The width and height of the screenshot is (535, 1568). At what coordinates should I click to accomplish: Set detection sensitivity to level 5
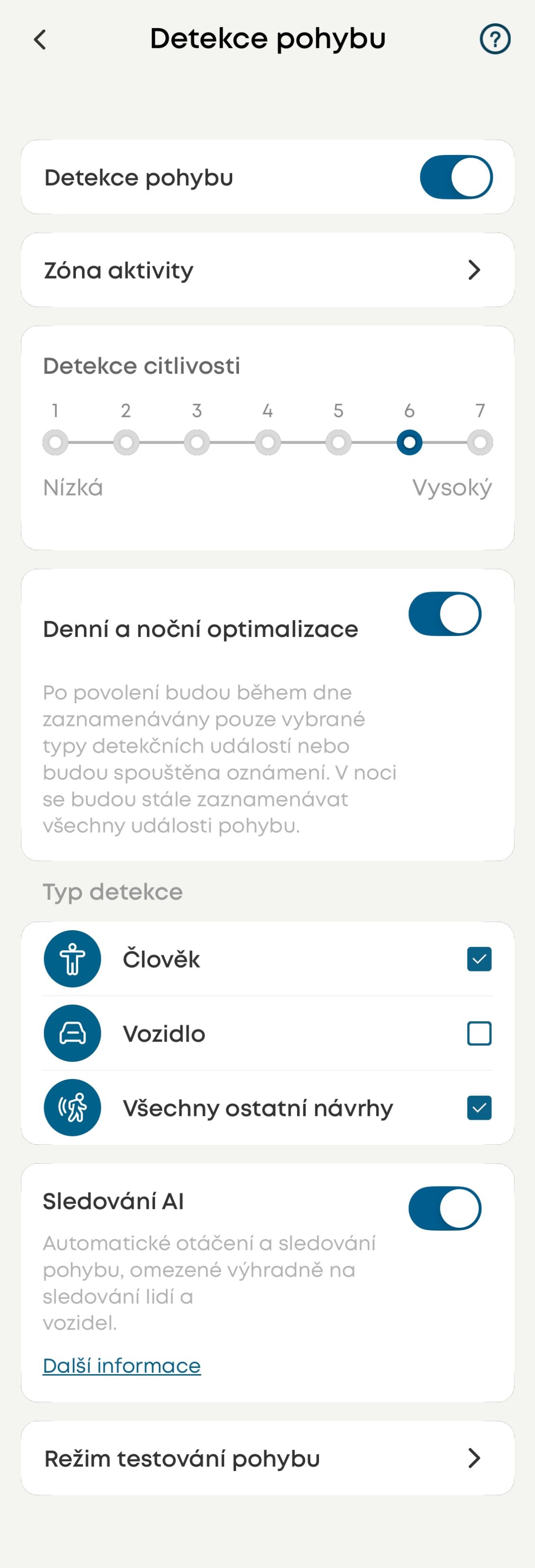tap(338, 443)
